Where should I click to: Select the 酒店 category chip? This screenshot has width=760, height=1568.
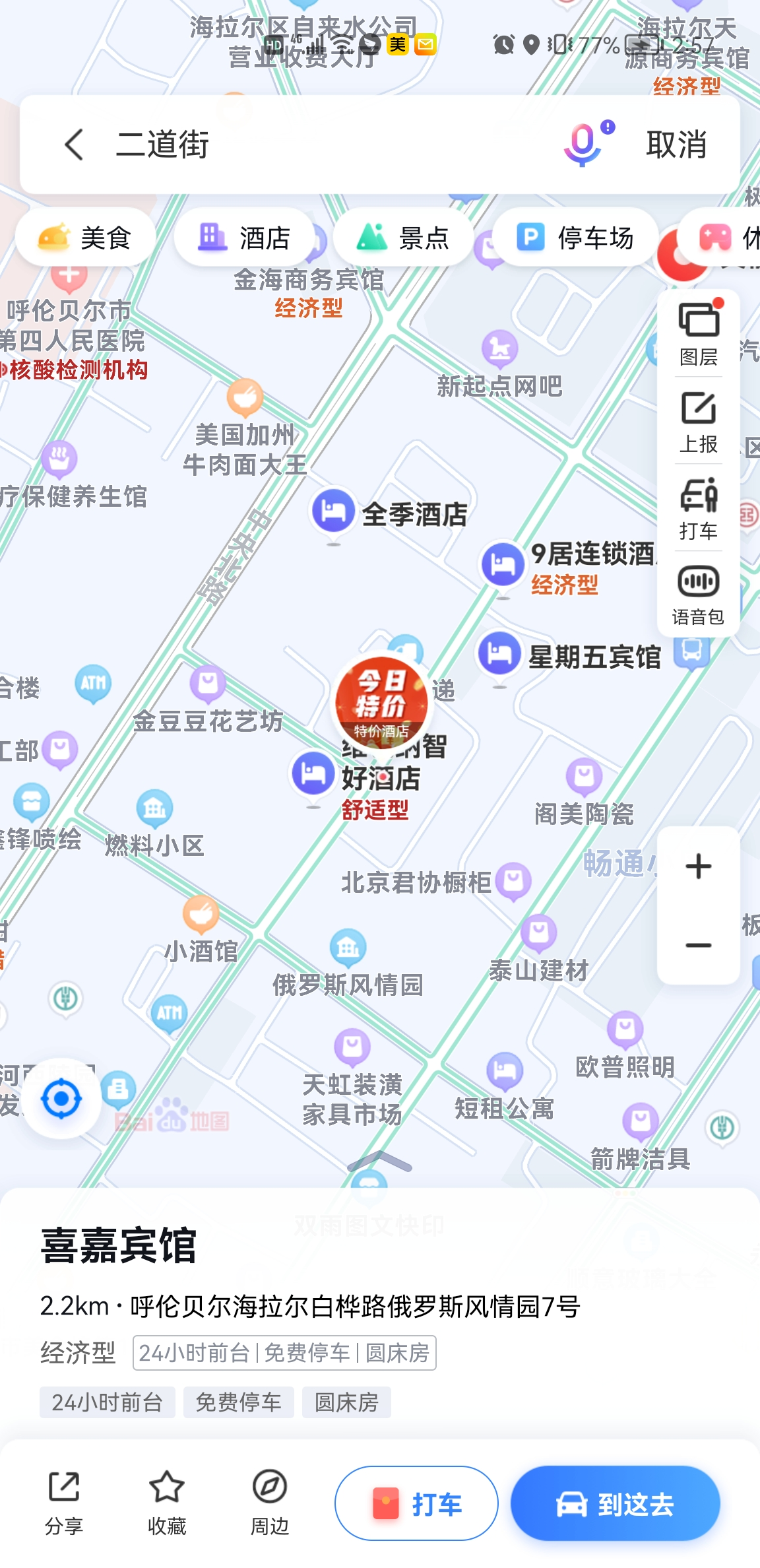pos(245,238)
